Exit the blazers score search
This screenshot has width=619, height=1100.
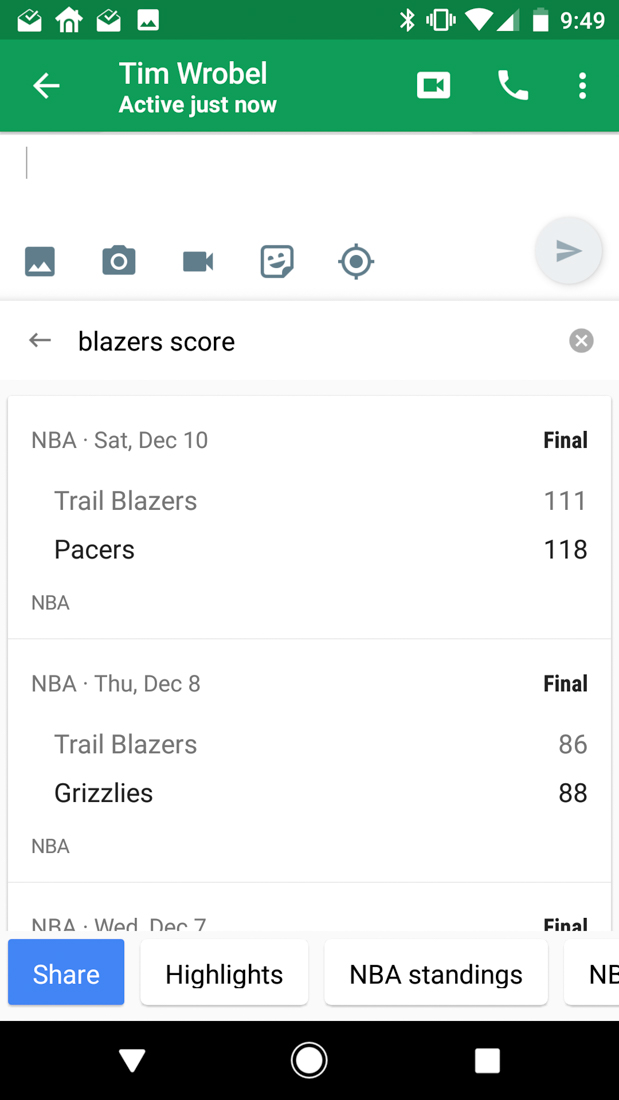coord(40,341)
